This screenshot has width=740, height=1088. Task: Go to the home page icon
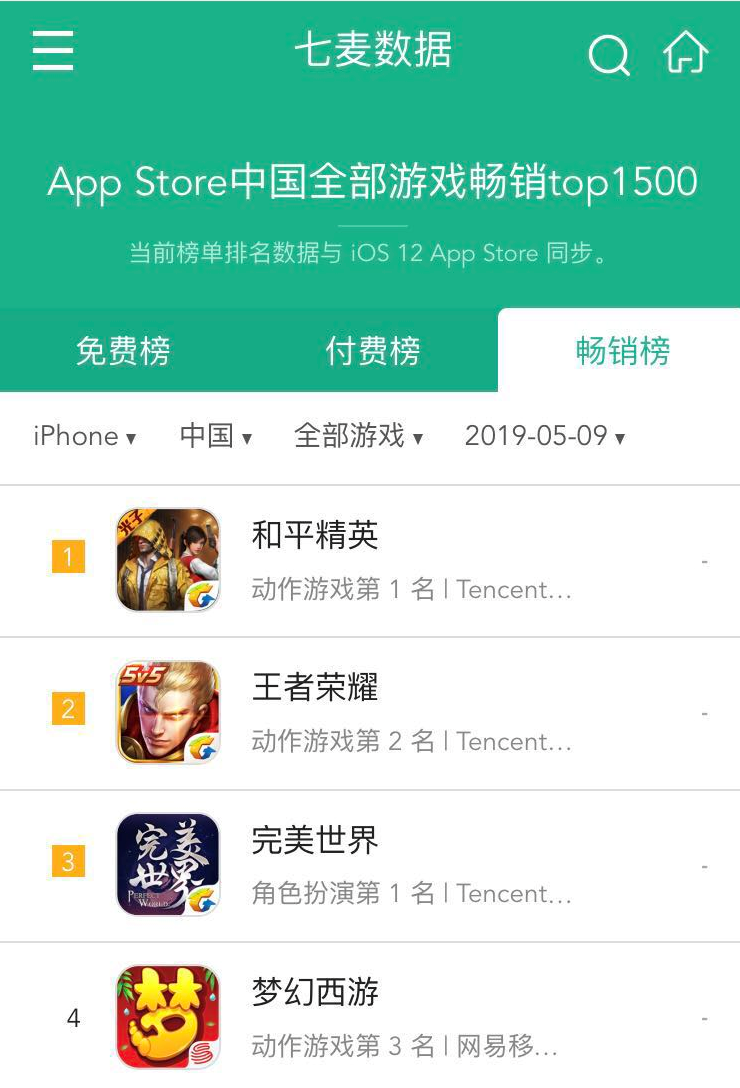point(686,52)
